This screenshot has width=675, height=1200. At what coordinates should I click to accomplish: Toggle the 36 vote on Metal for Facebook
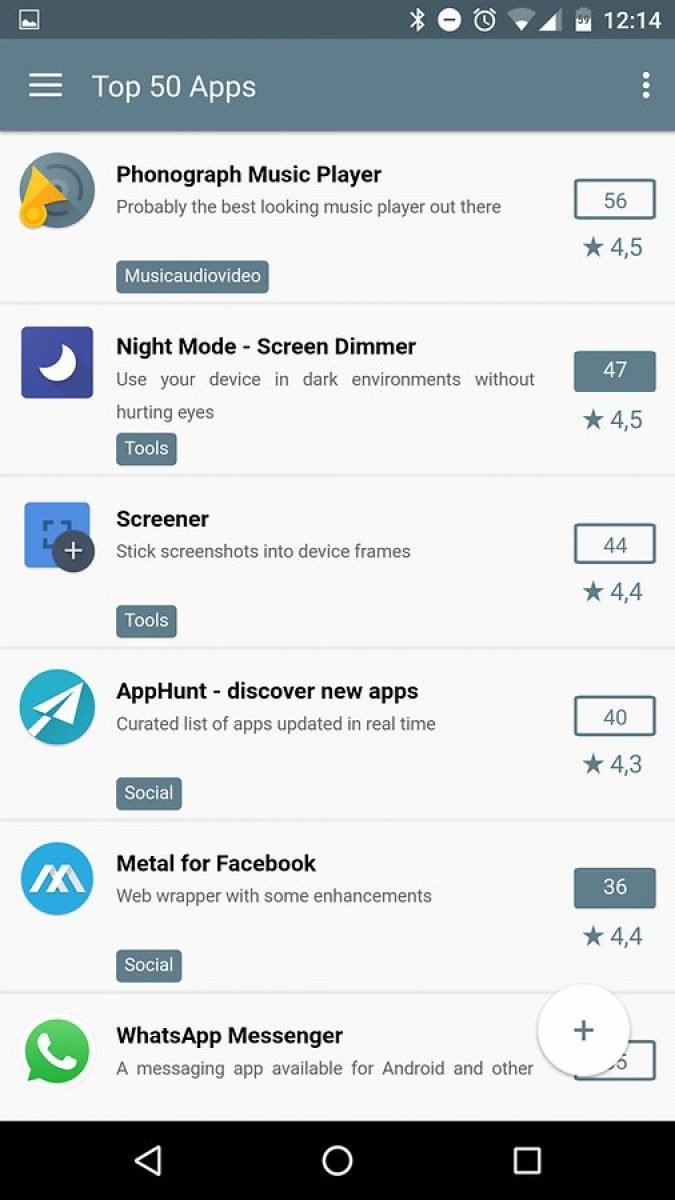point(615,888)
